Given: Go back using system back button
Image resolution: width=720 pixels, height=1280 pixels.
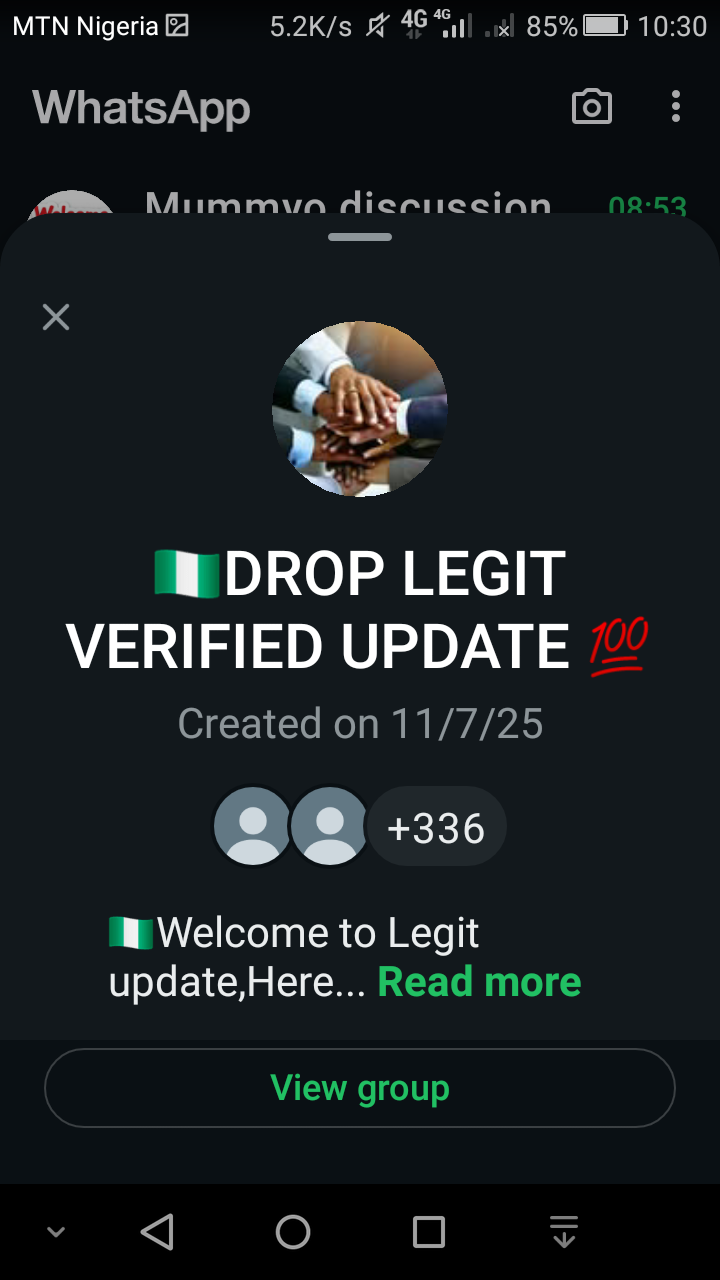Looking at the screenshot, I should point(157,1232).
